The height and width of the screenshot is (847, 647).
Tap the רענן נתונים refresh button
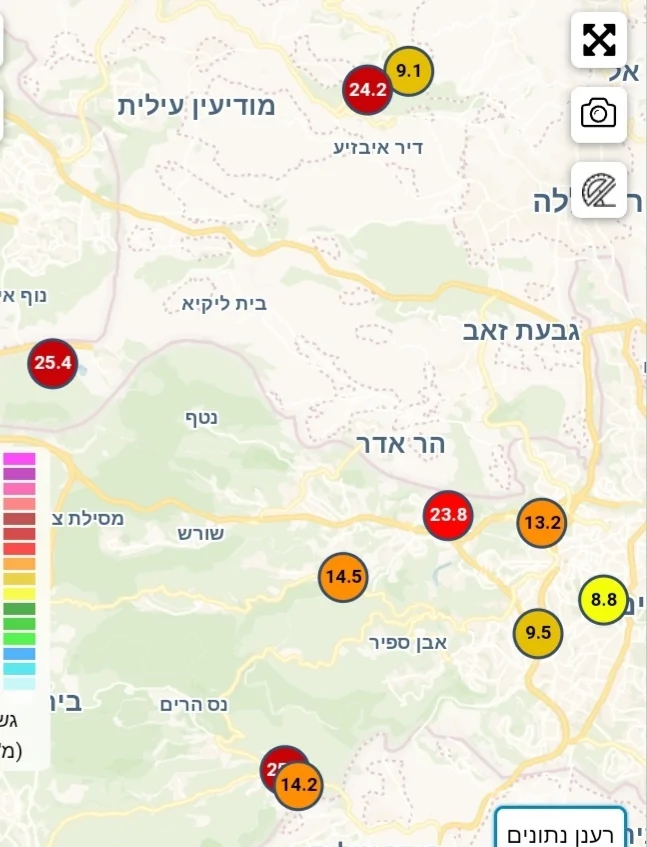pyautogui.click(x=561, y=831)
